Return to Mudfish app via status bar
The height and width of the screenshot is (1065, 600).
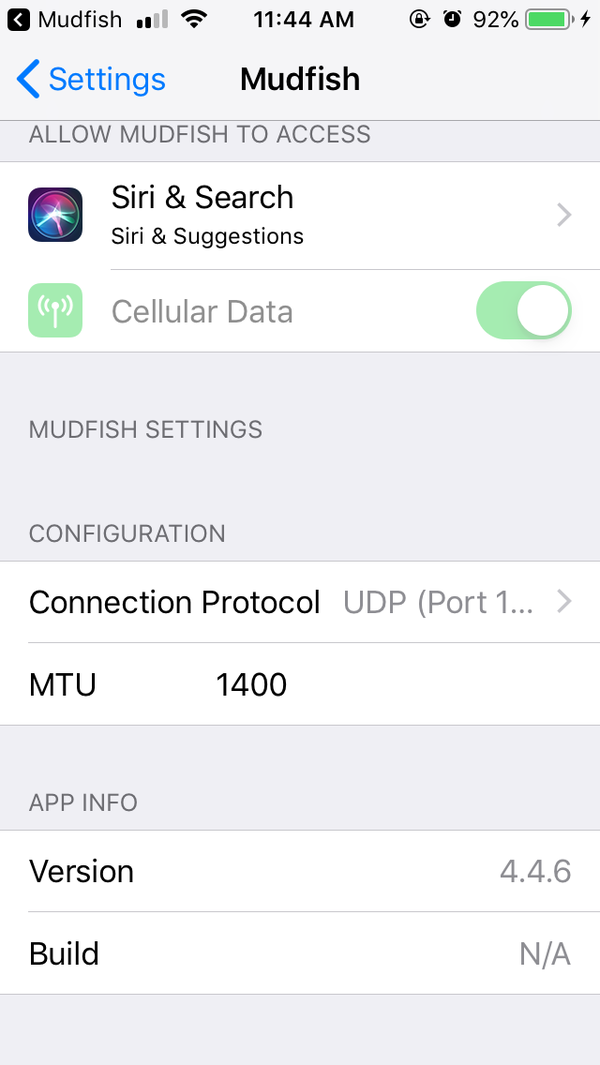[x=66, y=19]
